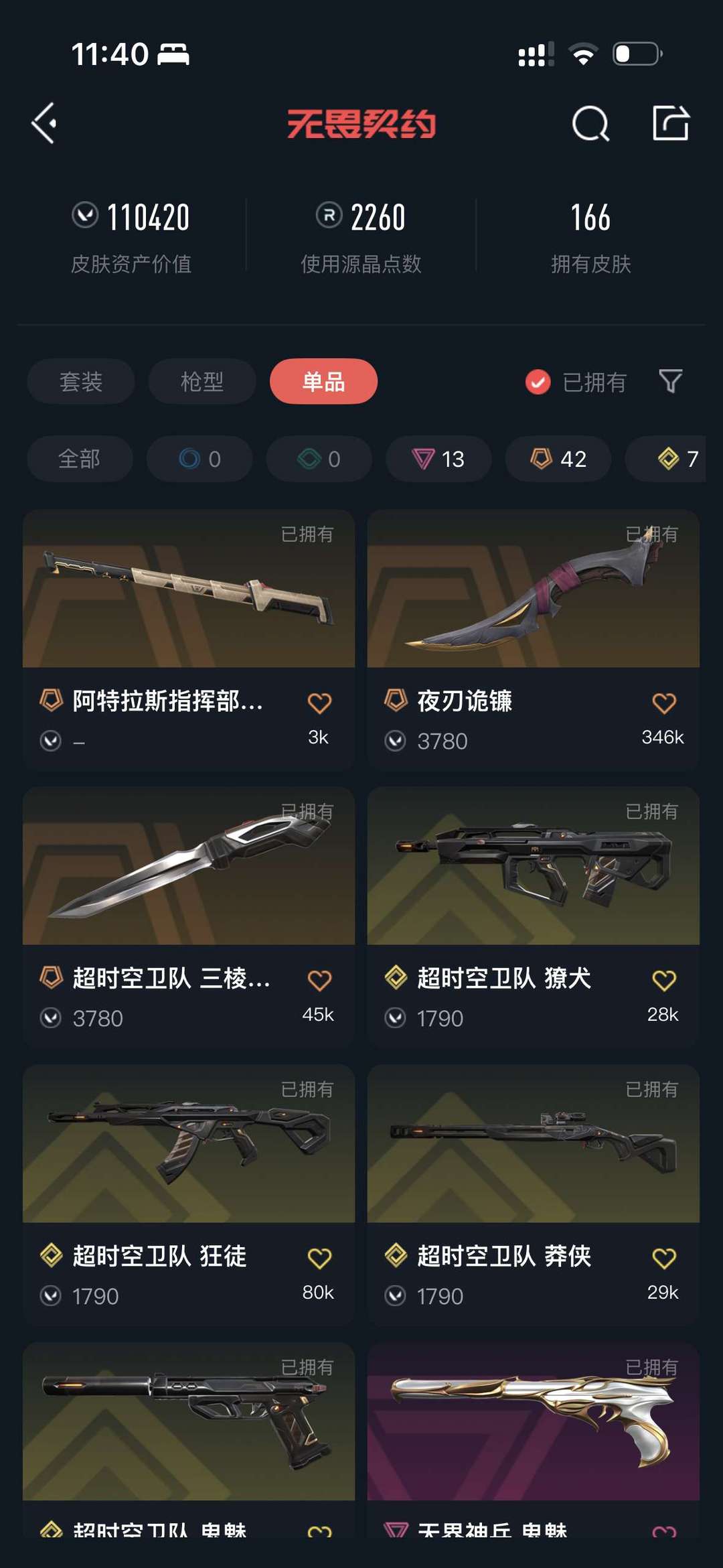Open the funnel filter icon

tap(670, 381)
